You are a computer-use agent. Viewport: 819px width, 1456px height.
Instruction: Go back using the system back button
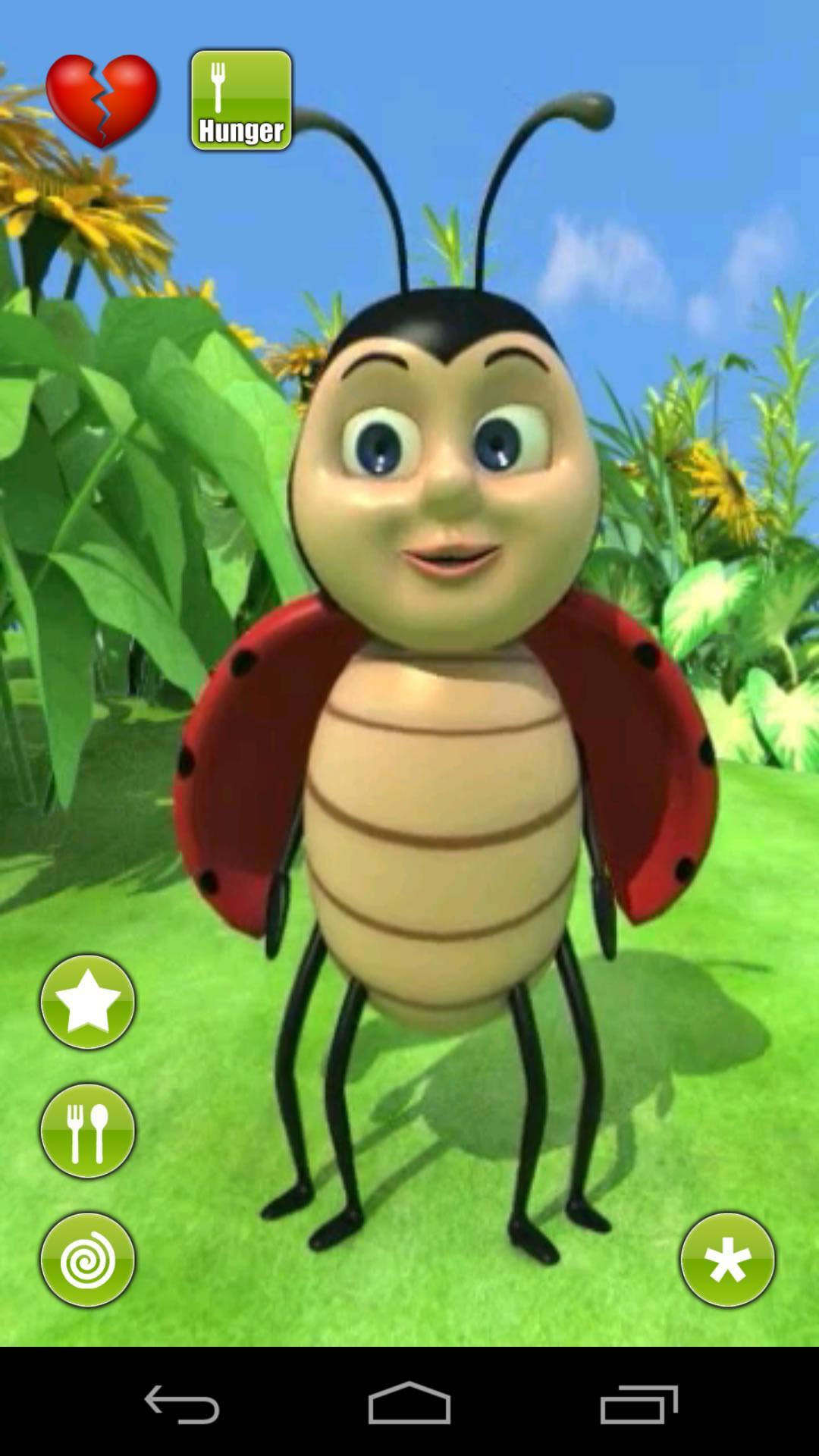click(x=182, y=1404)
